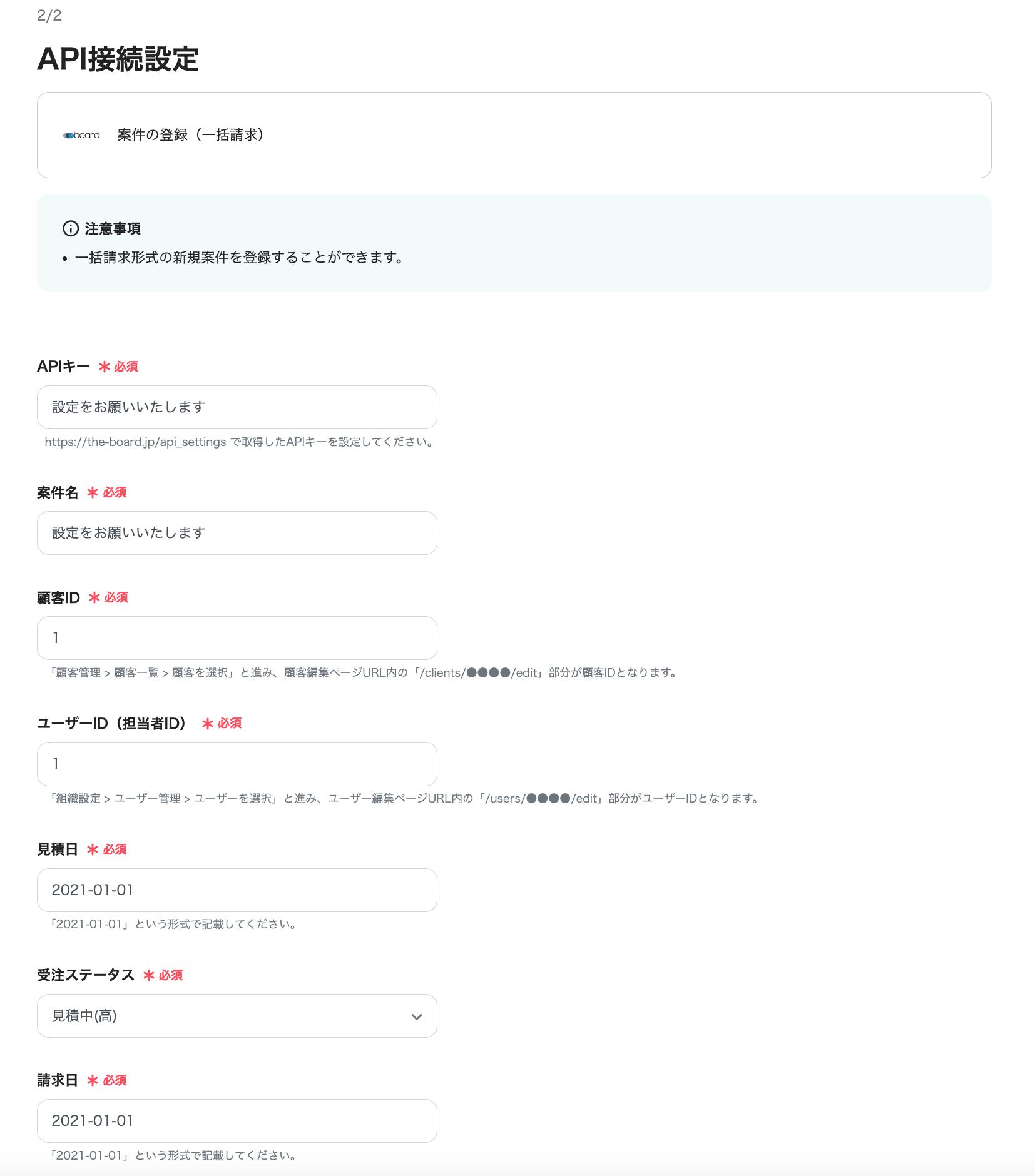Tap the APIキー input field
Viewport: 1035px width, 1176px height.
click(237, 407)
